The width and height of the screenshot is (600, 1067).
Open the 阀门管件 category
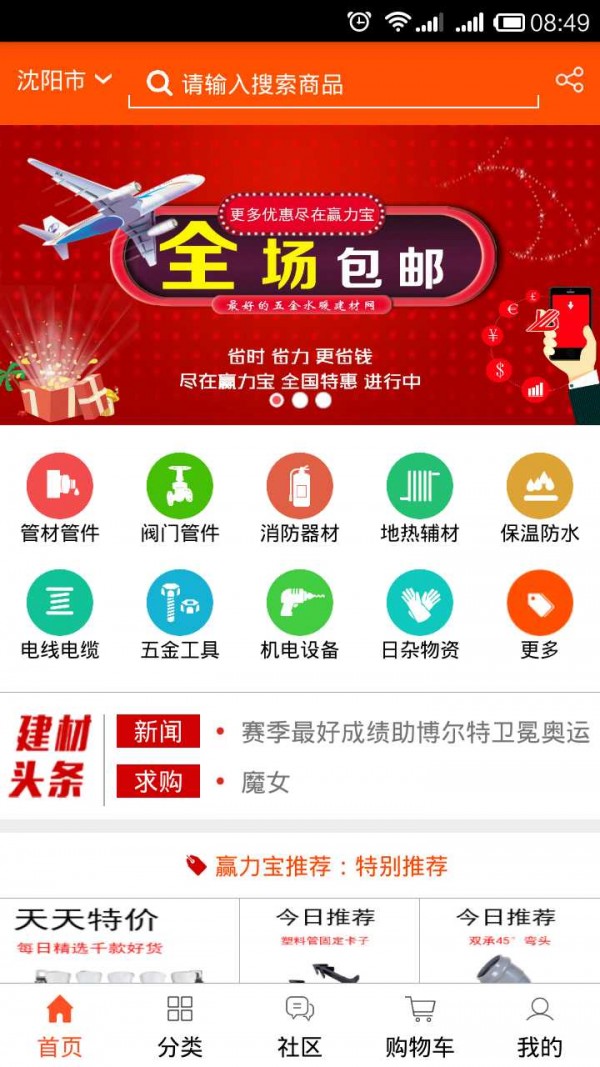[180, 498]
